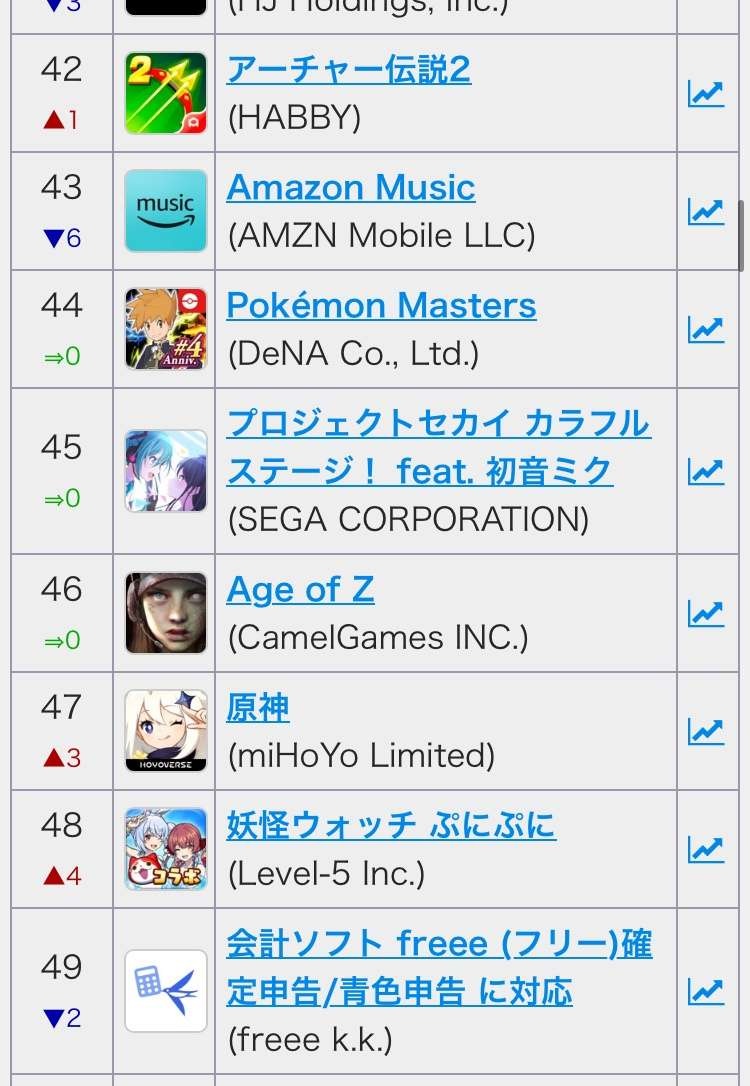Open the Pokémon Masters link
Screen dimensions: 750x1086
tap(381, 306)
